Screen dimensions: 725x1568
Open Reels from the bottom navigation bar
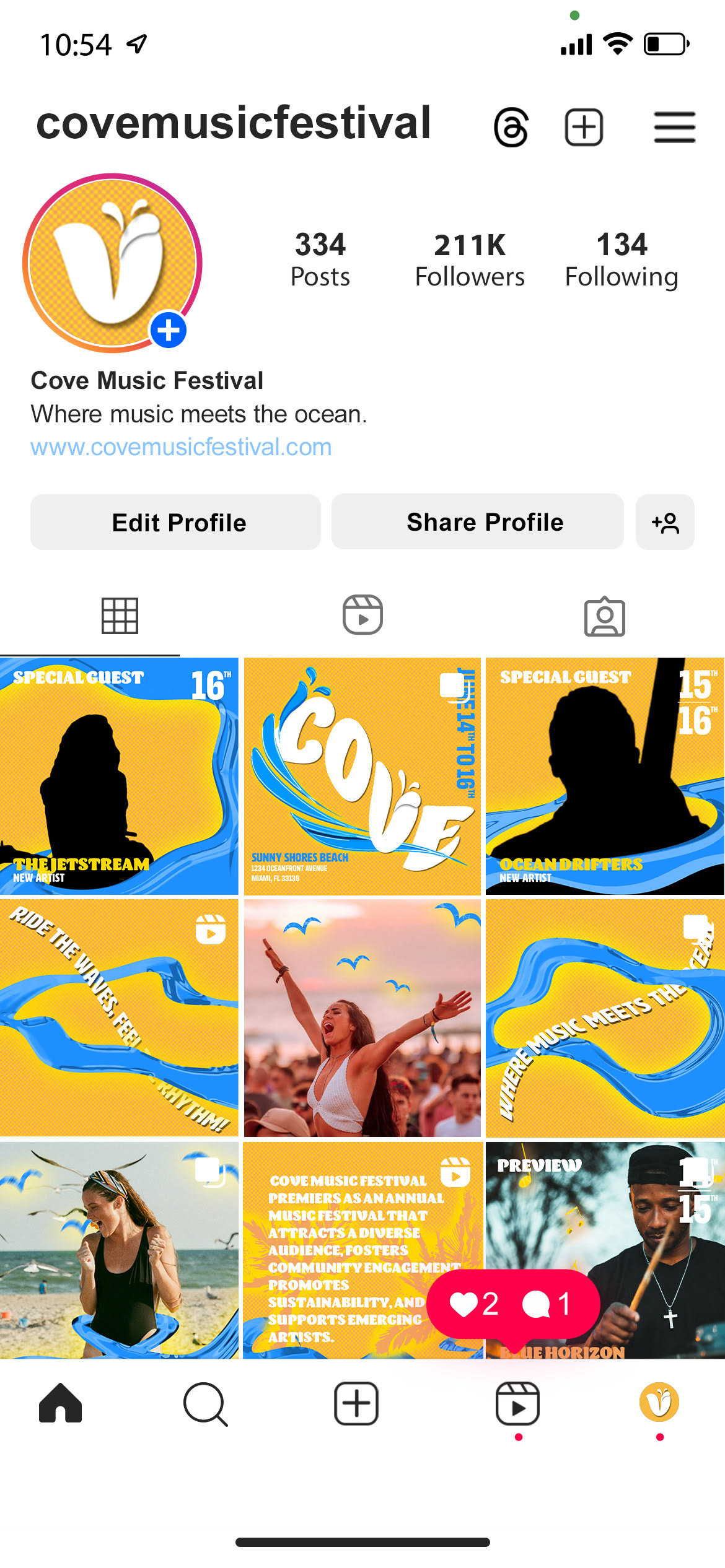click(x=518, y=1403)
